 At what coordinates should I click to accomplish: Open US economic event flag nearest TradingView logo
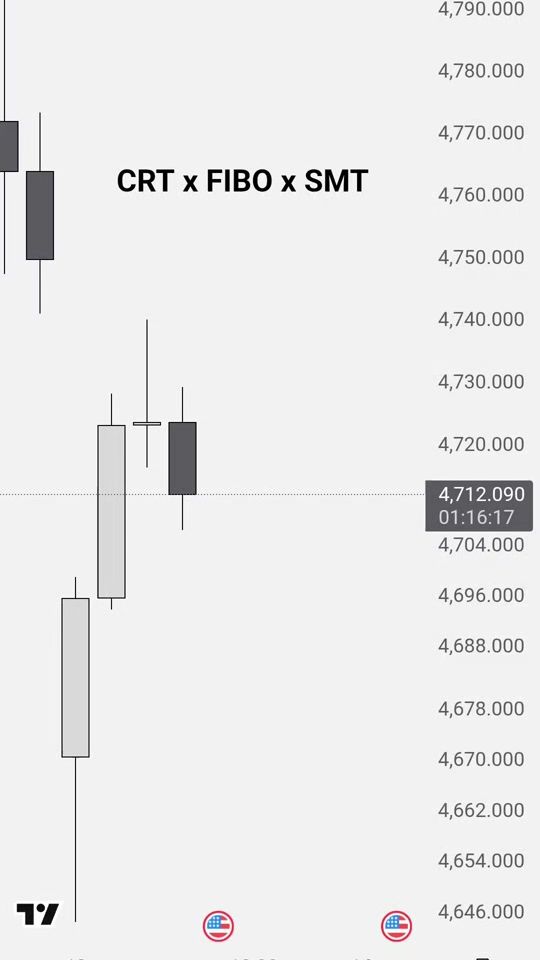click(219, 926)
